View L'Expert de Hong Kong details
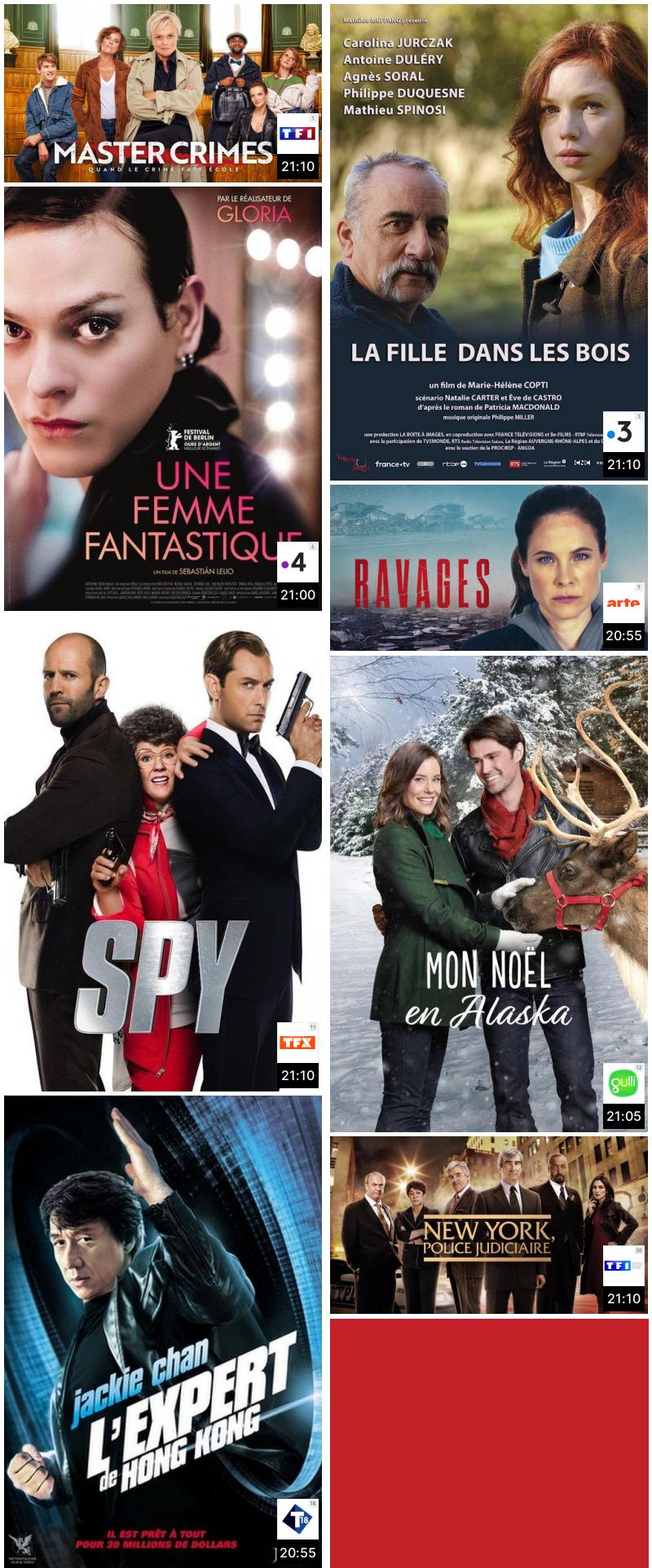The height and width of the screenshot is (1568, 652). [x=163, y=1331]
